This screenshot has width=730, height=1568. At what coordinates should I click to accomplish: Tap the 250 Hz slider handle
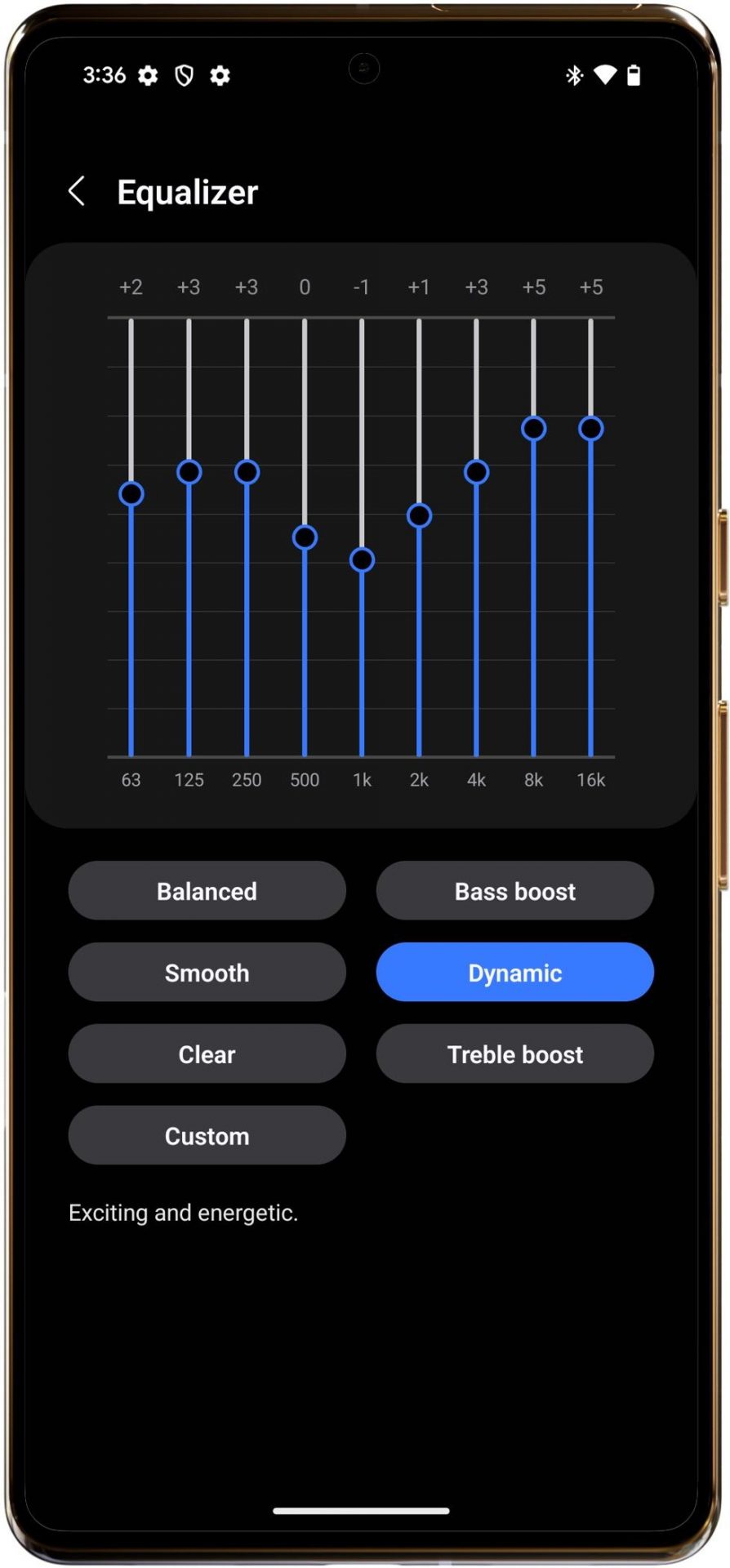pos(247,472)
